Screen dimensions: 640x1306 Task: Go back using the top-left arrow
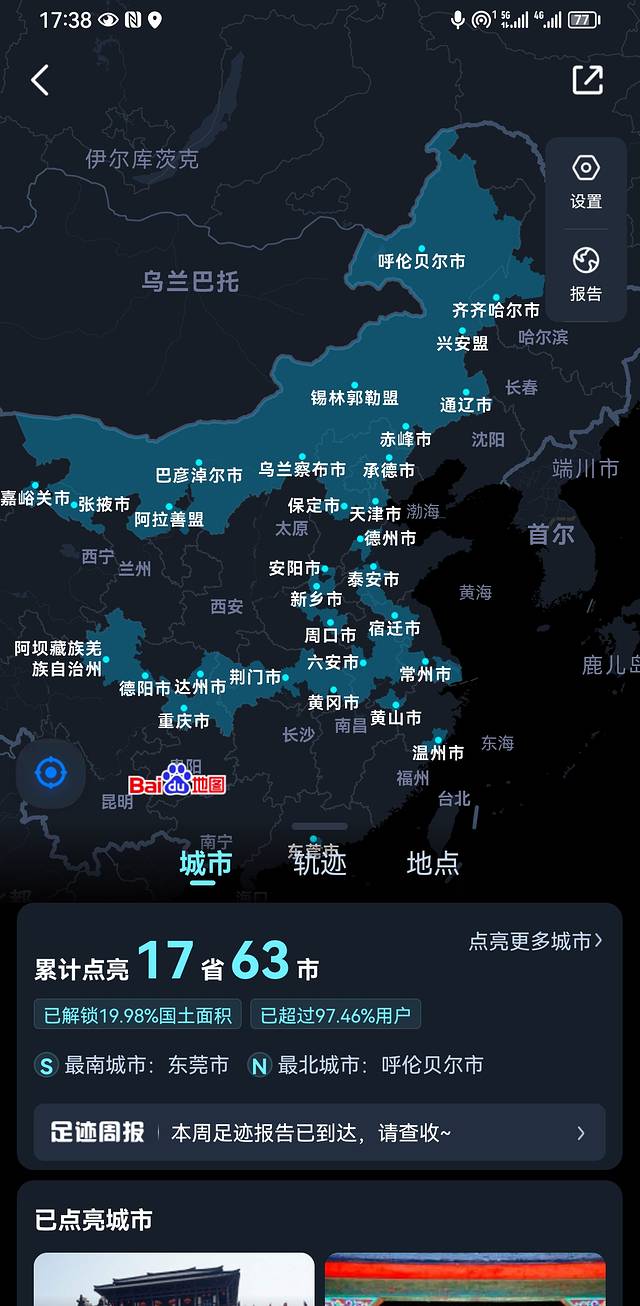click(x=40, y=80)
